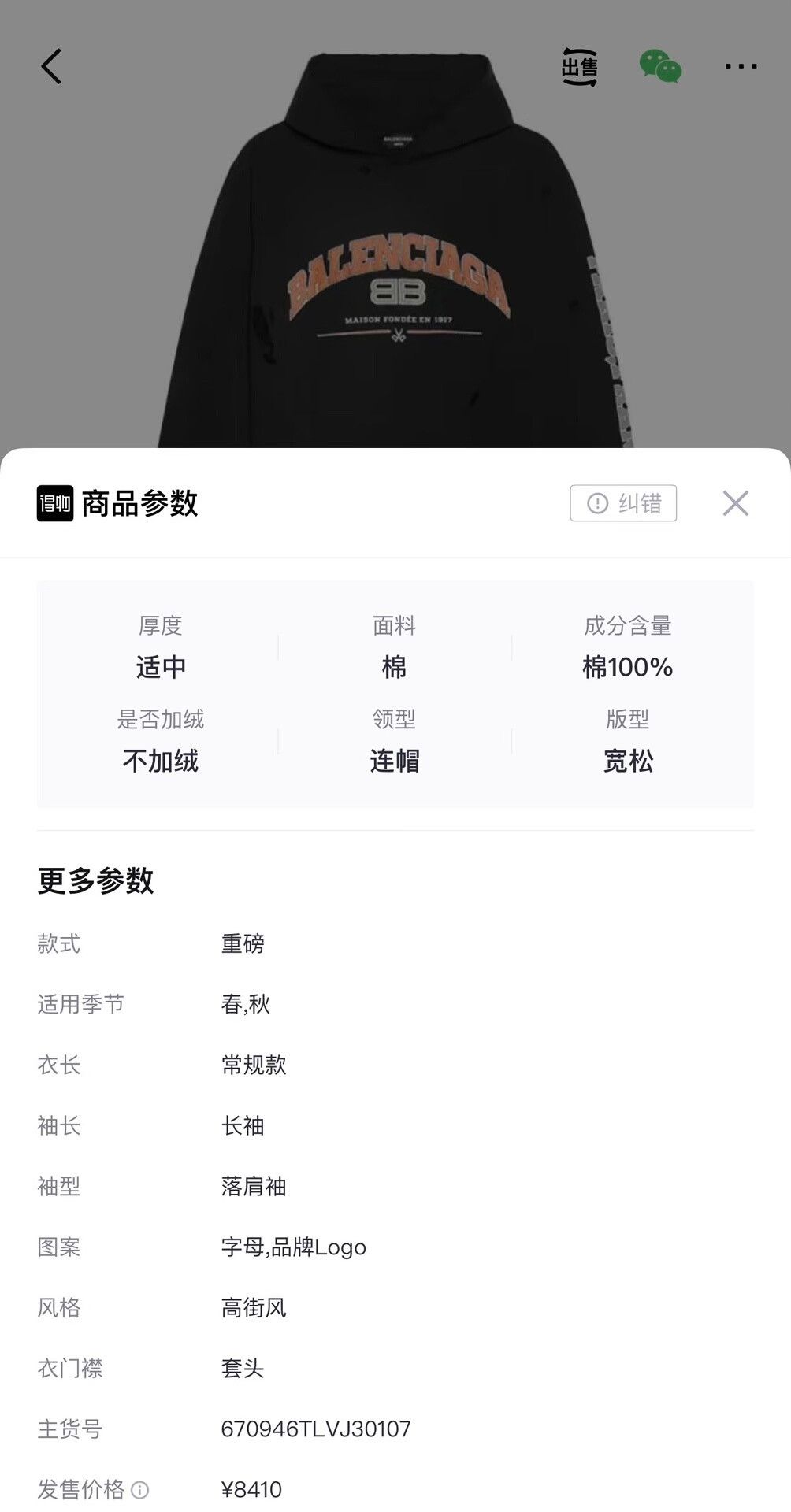This screenshot has width=791, height=1512.
Task: Tap the info icon next to 发售价格
Action: (139, 1490)
